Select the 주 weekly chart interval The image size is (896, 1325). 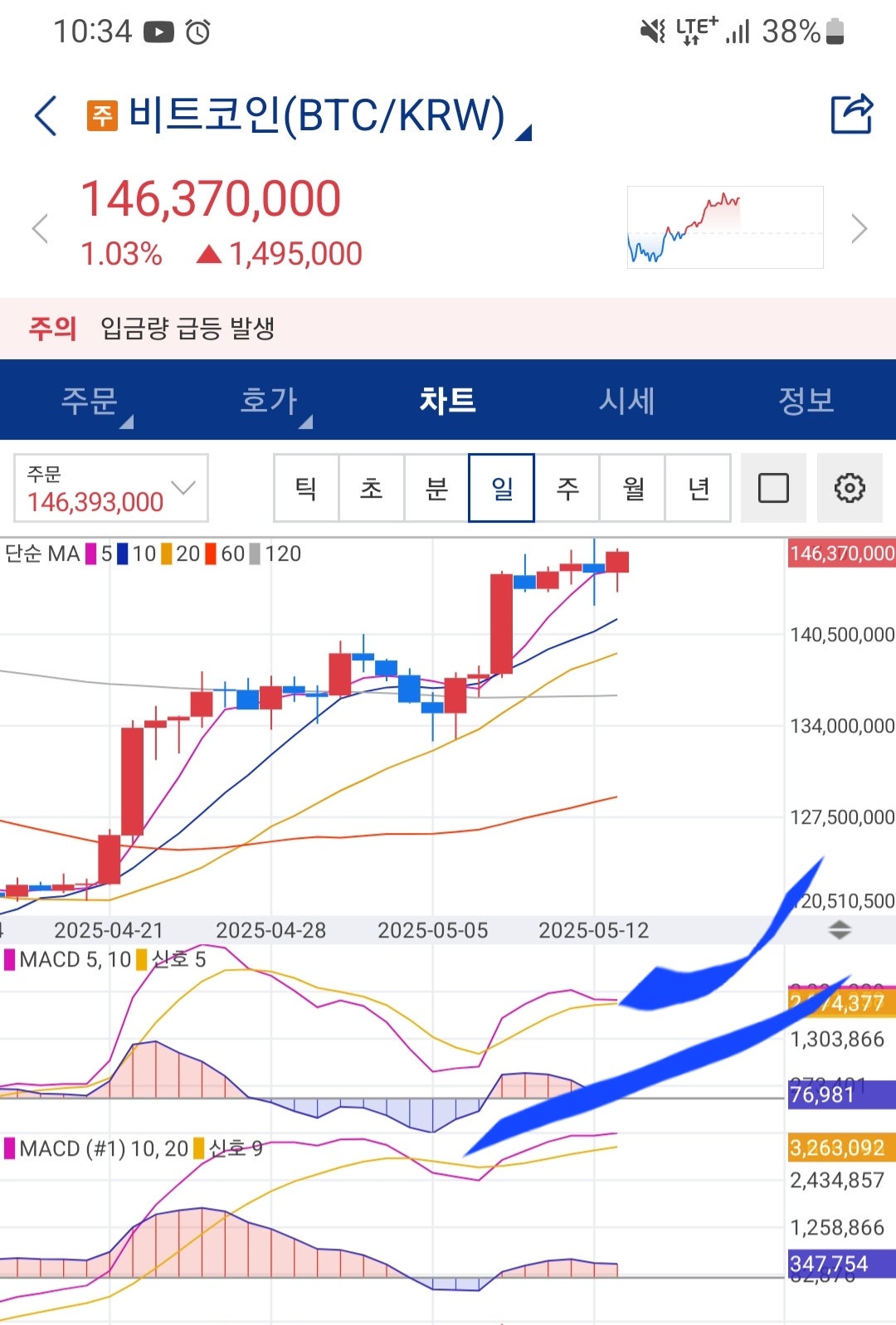(x=567, y=488)
